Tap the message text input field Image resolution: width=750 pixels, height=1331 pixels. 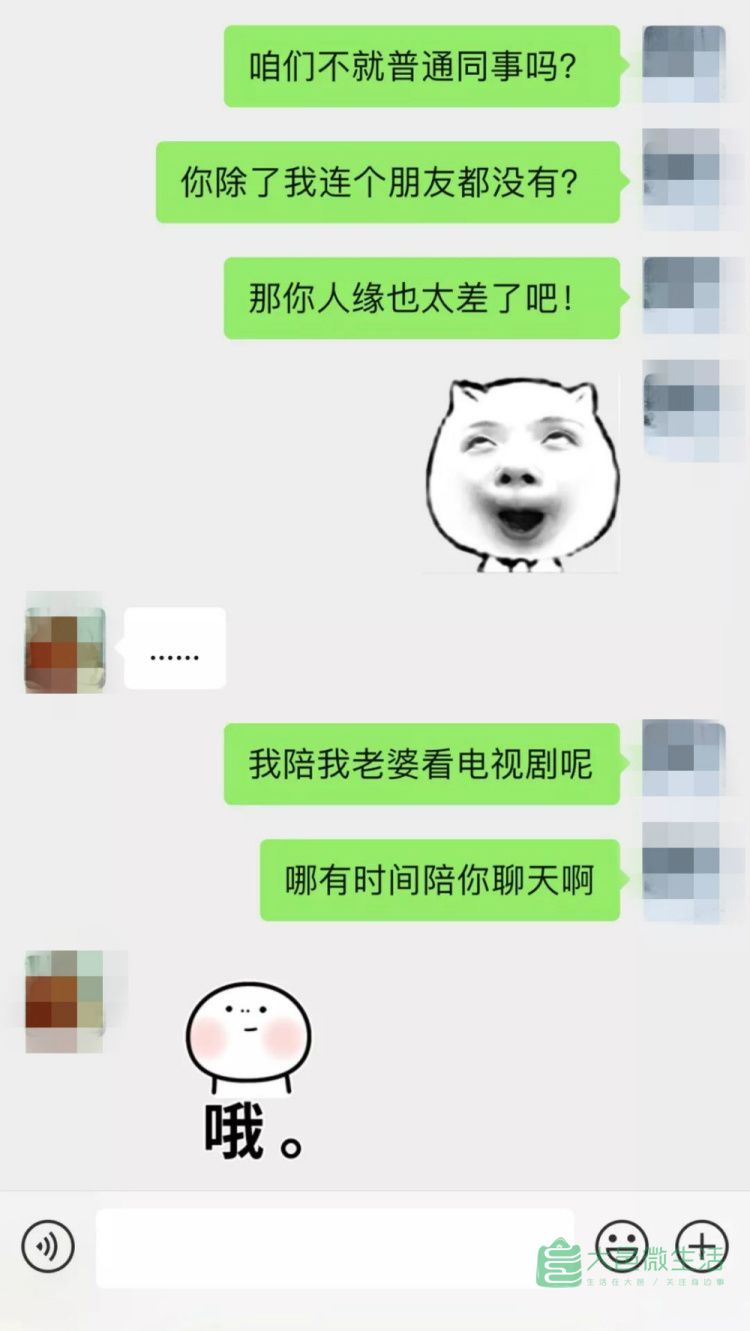coord(335,1247)
